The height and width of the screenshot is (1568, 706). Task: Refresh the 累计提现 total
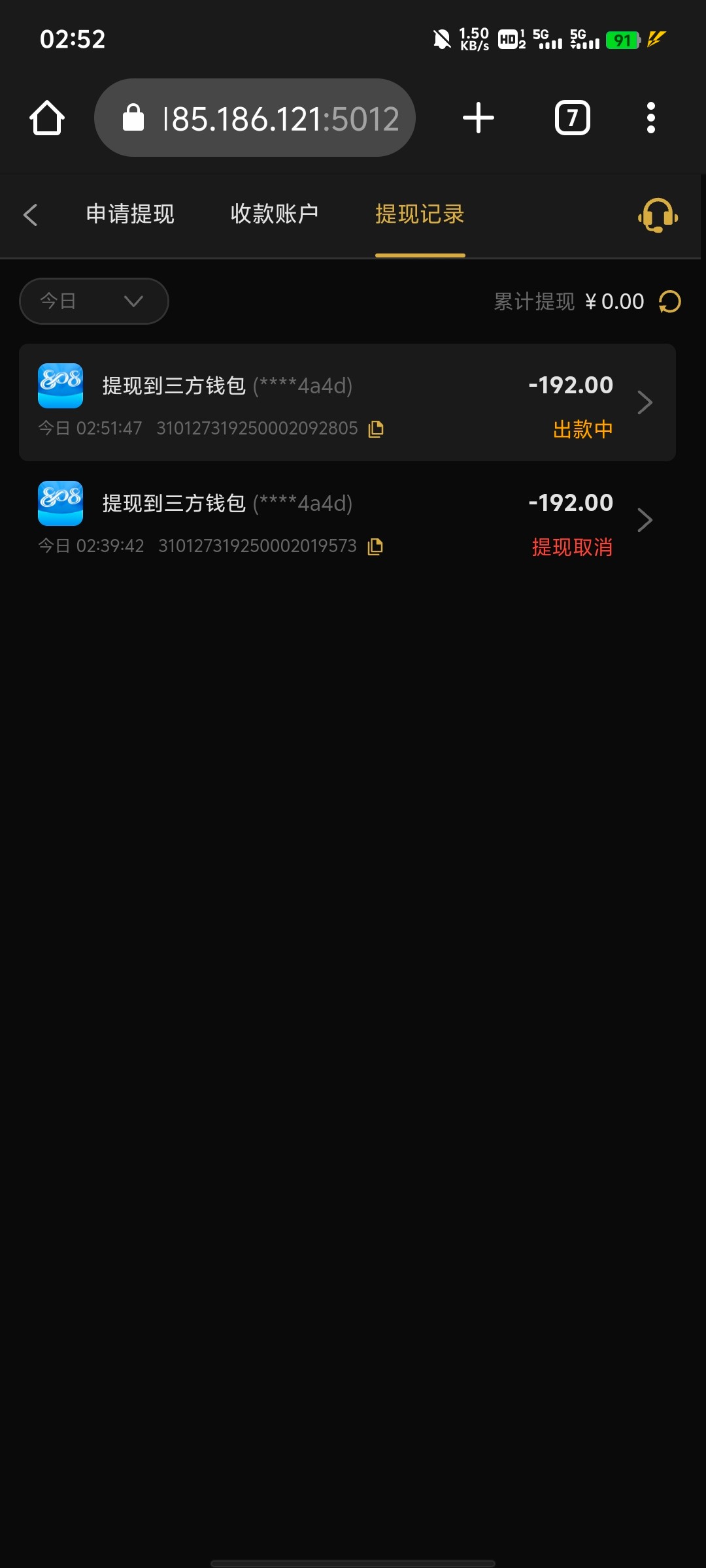[x=670, y=302]
